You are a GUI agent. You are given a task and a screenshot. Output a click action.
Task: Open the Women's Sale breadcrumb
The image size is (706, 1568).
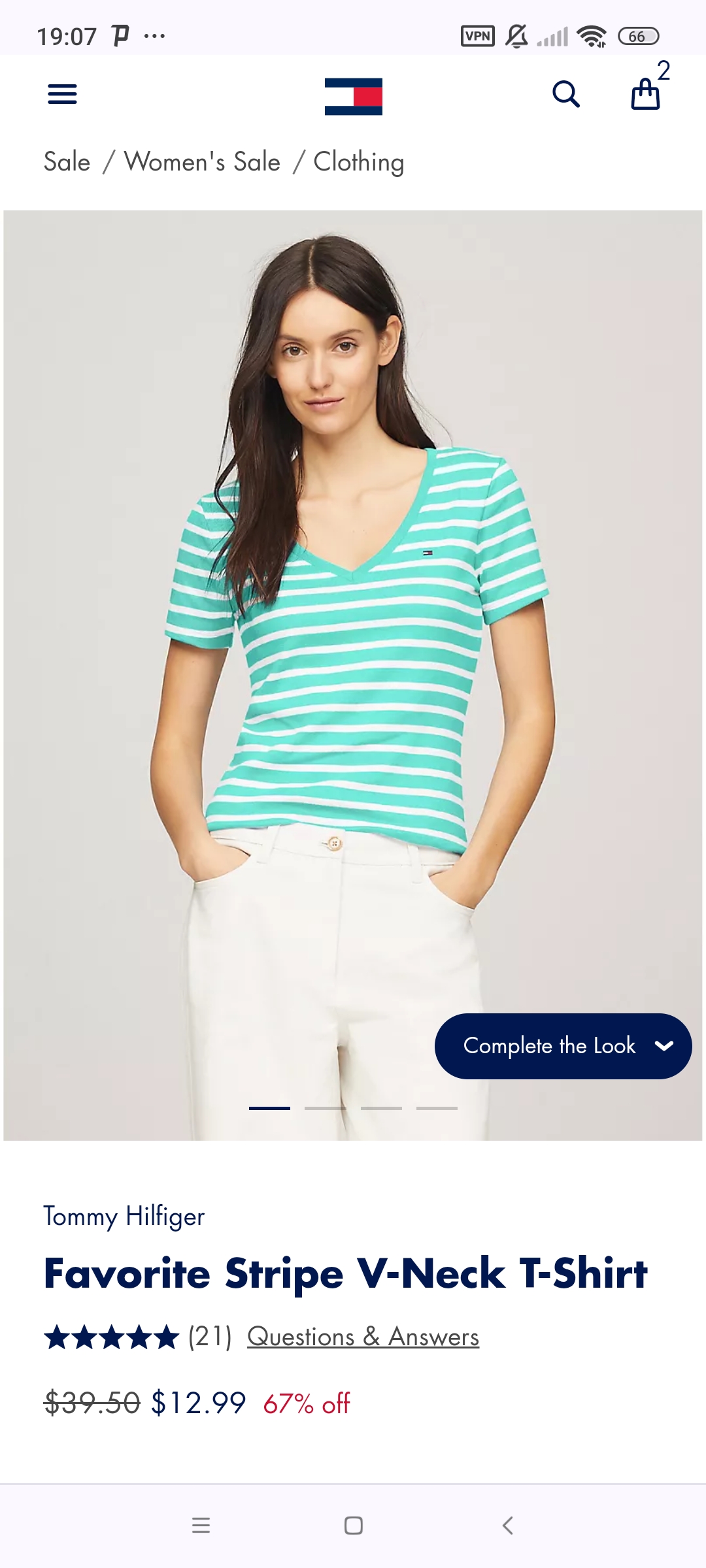click(202, 162)
